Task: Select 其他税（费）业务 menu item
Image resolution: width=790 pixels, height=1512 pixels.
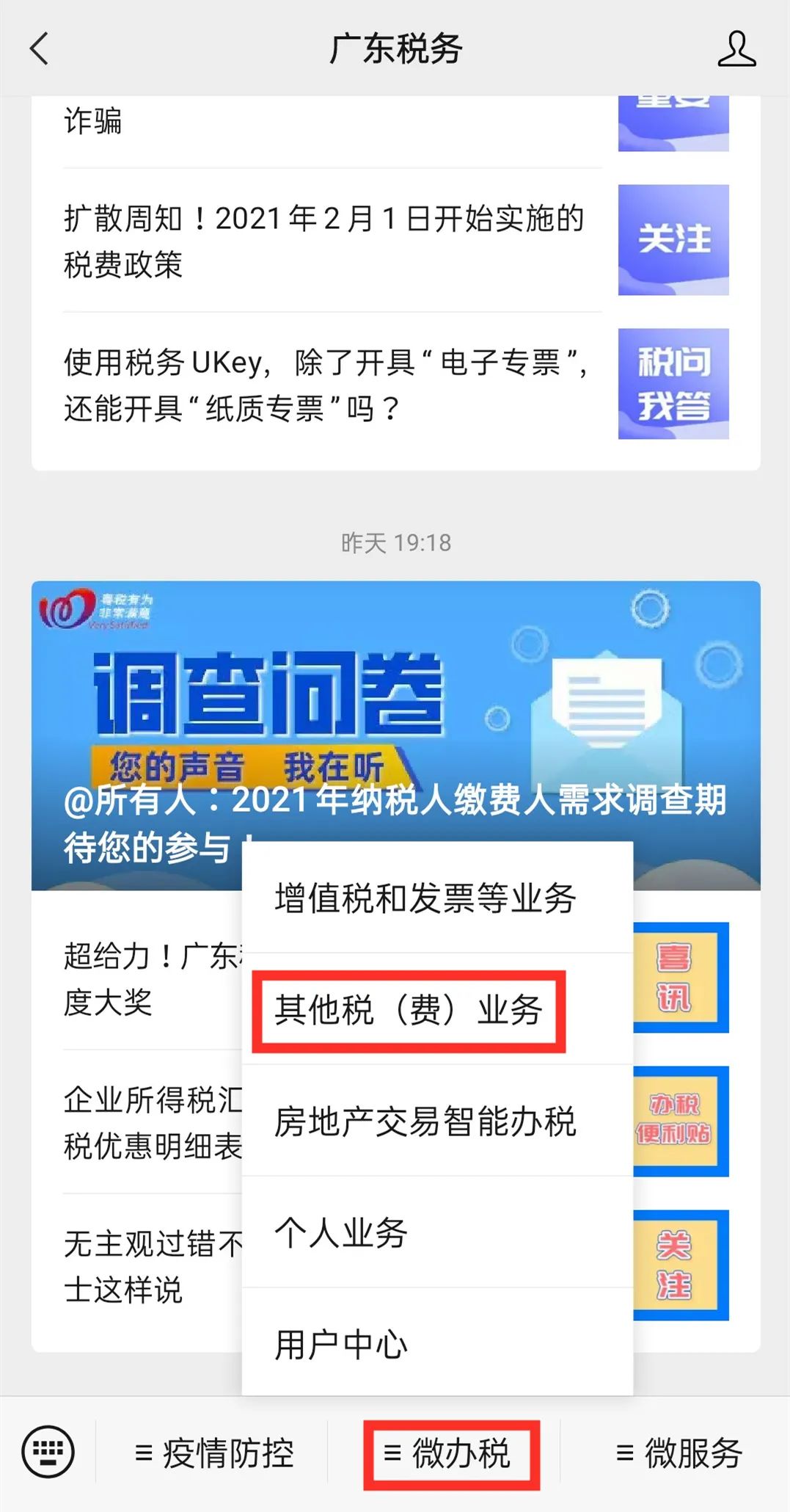Action: pos(409,1010)
